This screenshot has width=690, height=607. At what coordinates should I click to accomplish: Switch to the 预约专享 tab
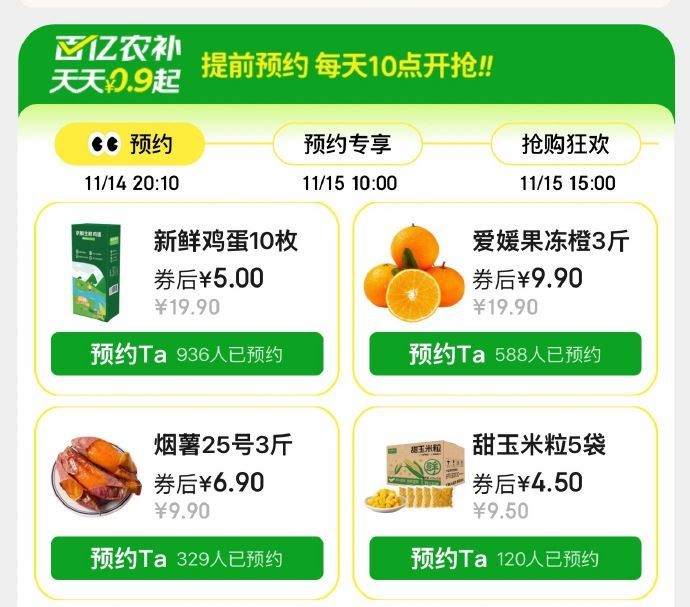(347, 145)
